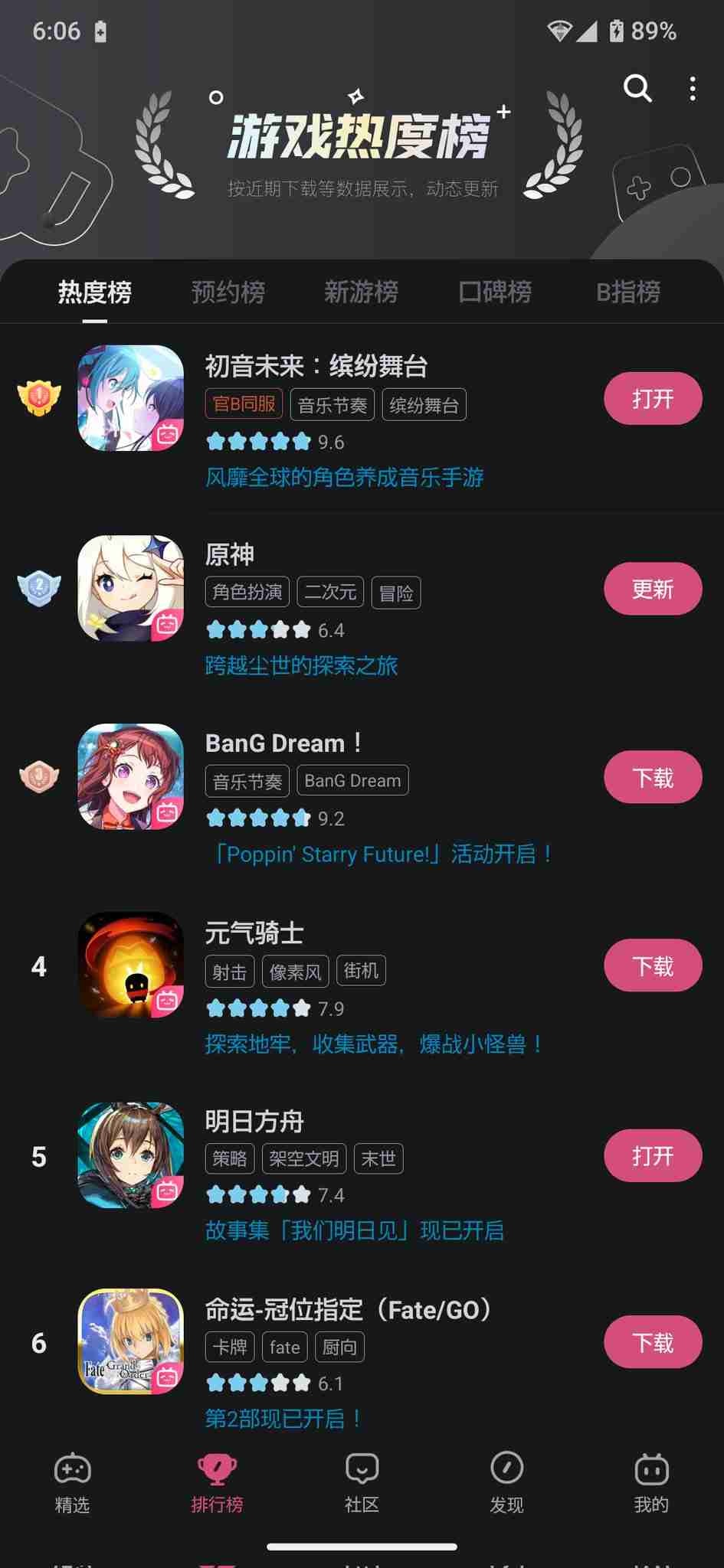Tap 打开 for 初音未来：缤纷舞台
This screenshot has height=1568, width=724.
[652, 398]
